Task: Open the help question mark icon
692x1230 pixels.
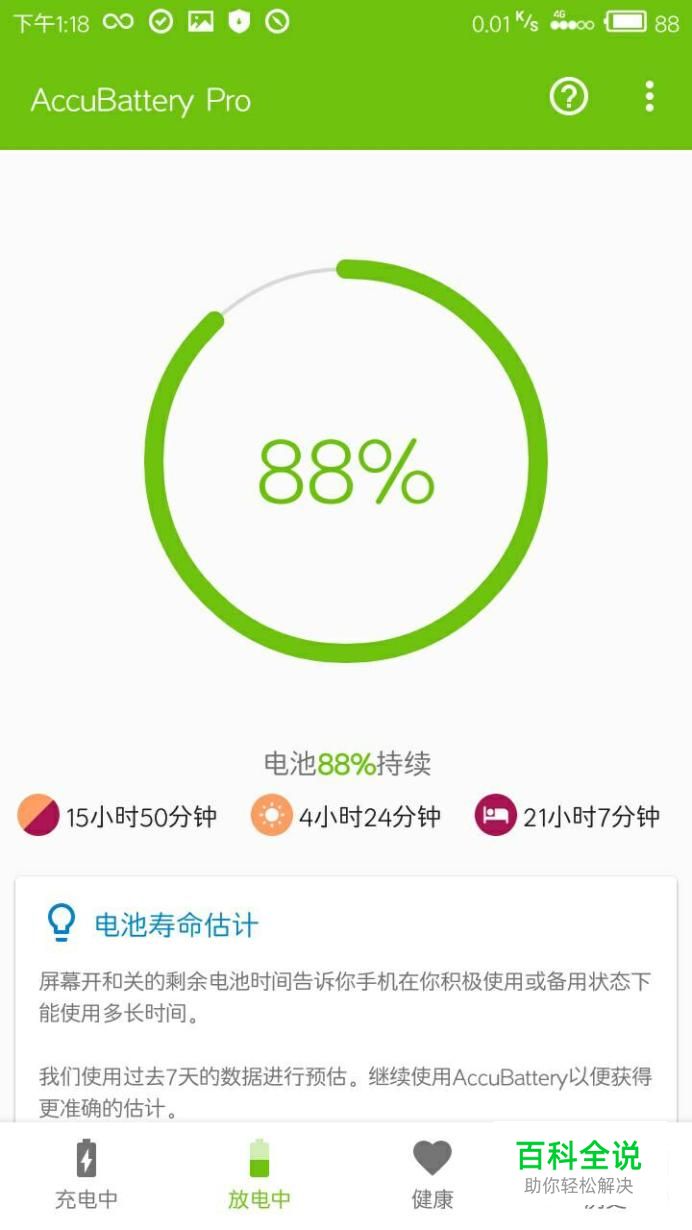Action: point(569,97)
